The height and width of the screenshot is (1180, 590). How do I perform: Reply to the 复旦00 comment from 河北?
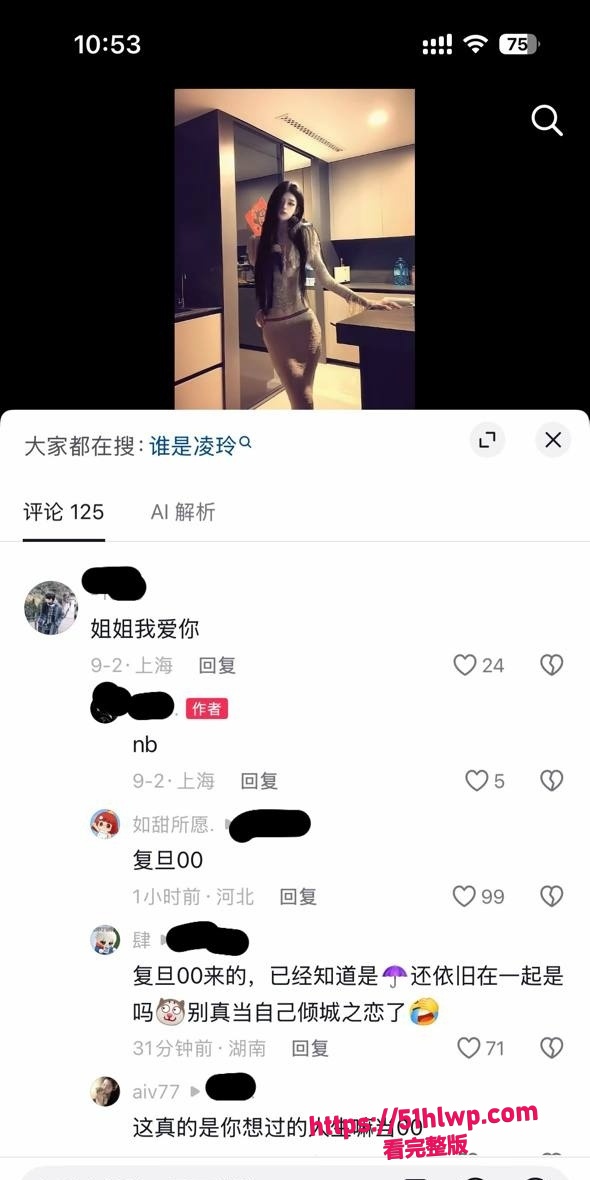299,896
